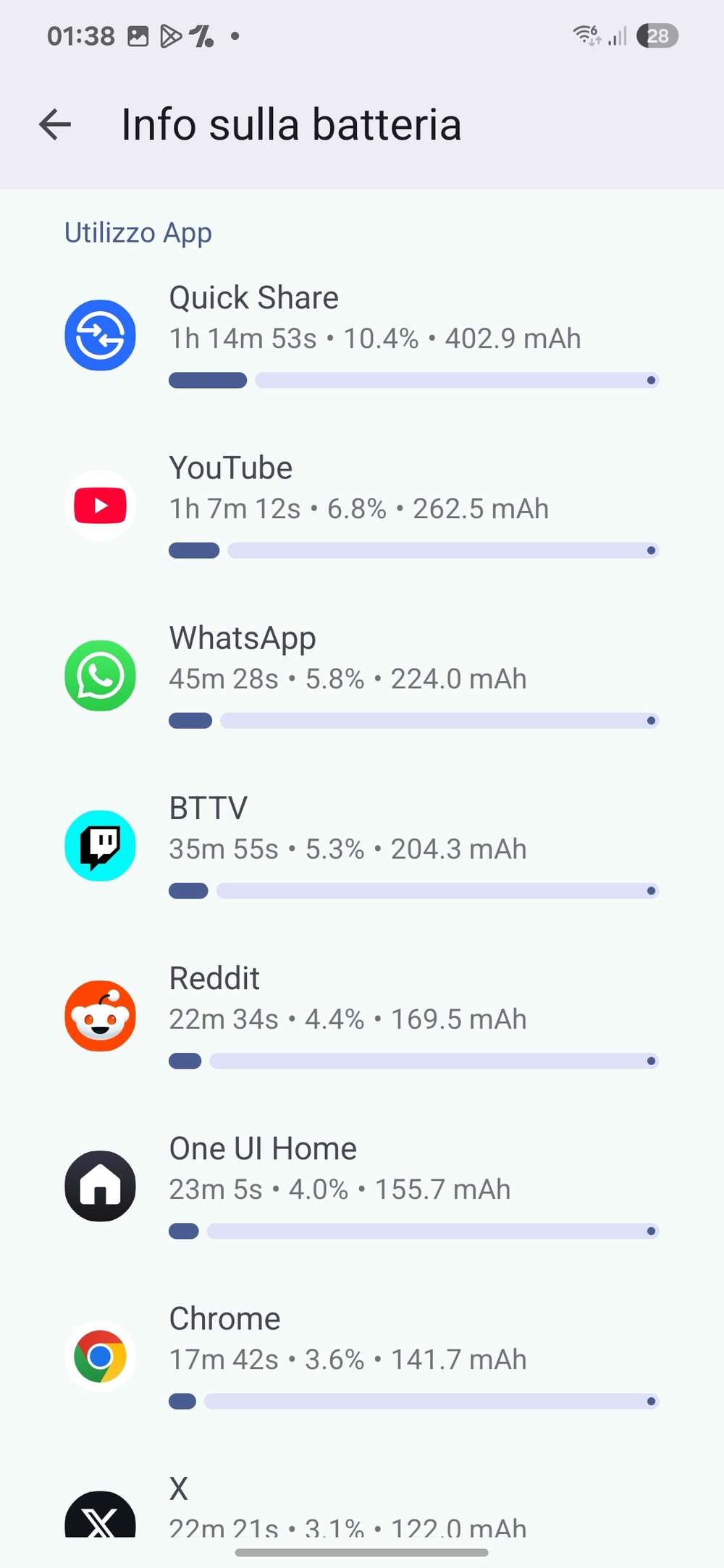
Task: Tap the One UI Home row
Action: coord(362,1187)
